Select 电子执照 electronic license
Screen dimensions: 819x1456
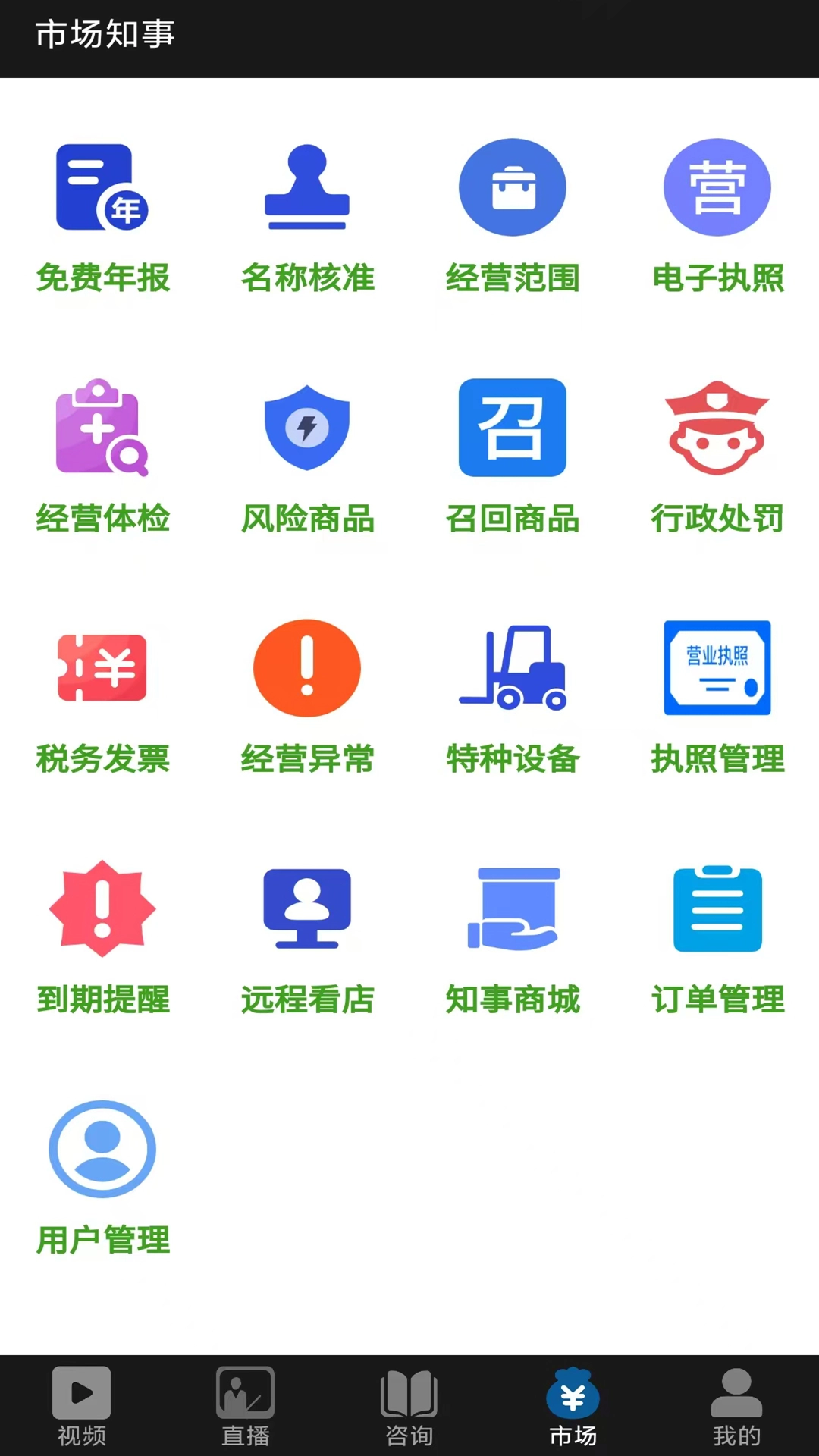717,188
